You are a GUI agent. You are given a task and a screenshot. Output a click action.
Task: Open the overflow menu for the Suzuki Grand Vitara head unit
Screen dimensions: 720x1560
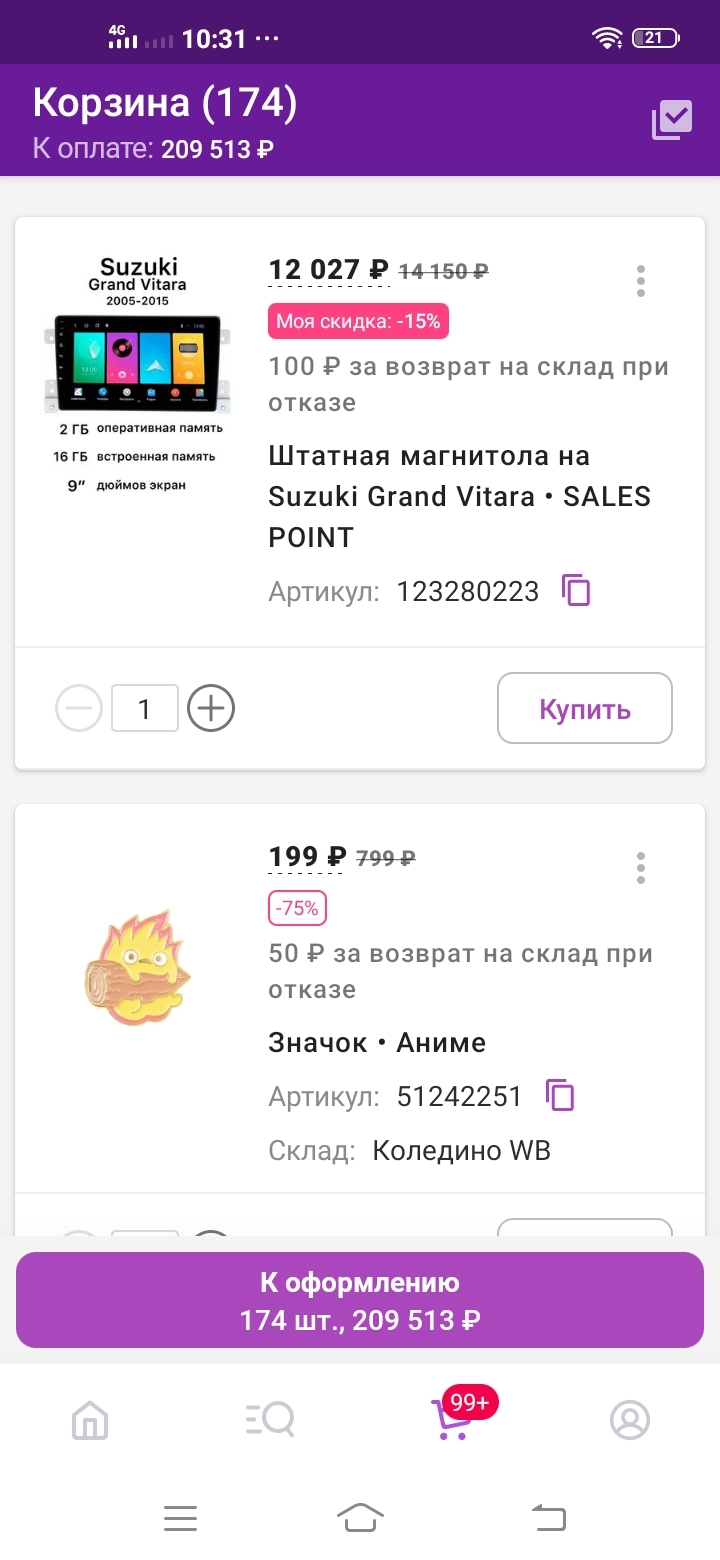coord(641,281)
